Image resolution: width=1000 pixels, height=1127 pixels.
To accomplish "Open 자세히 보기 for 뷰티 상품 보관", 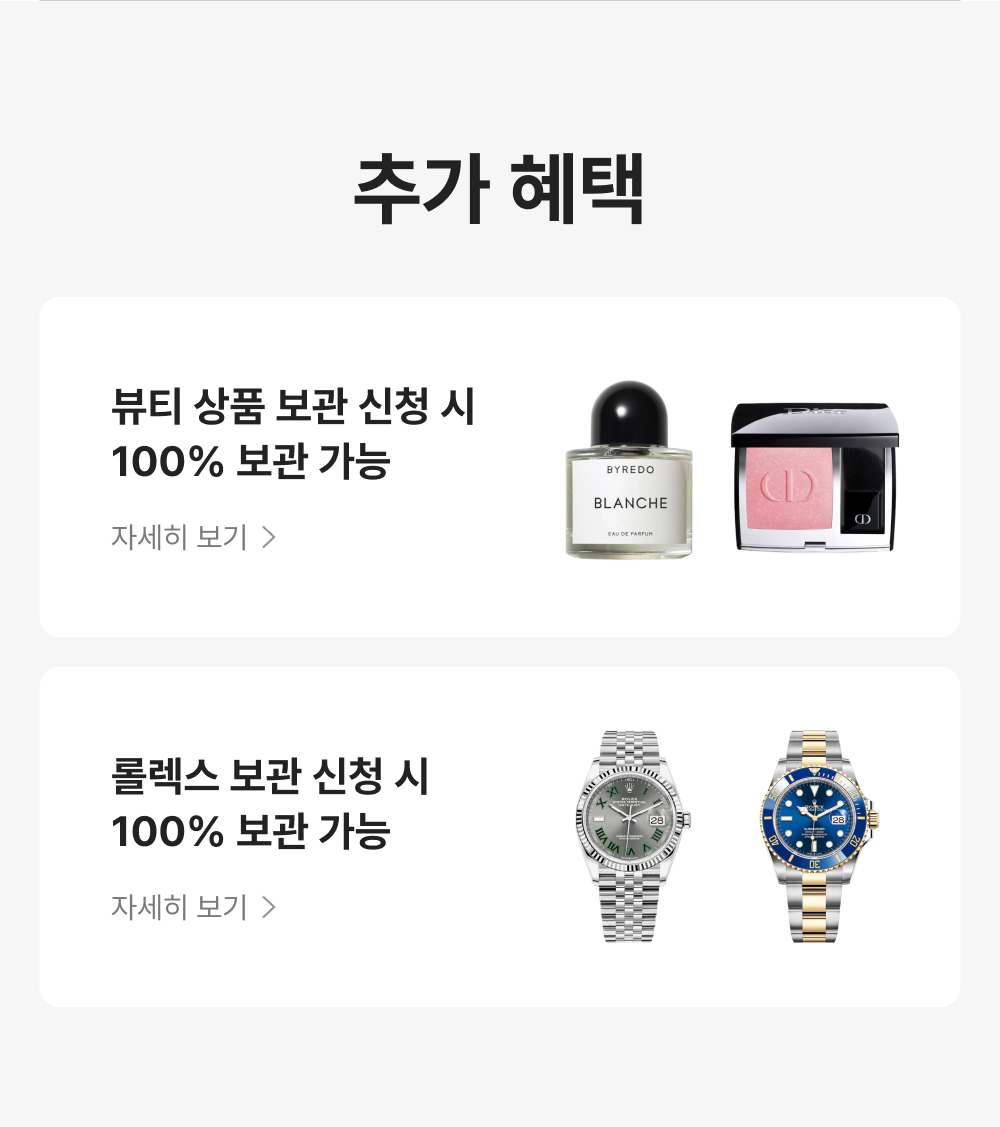I will [x=193, y=537].
